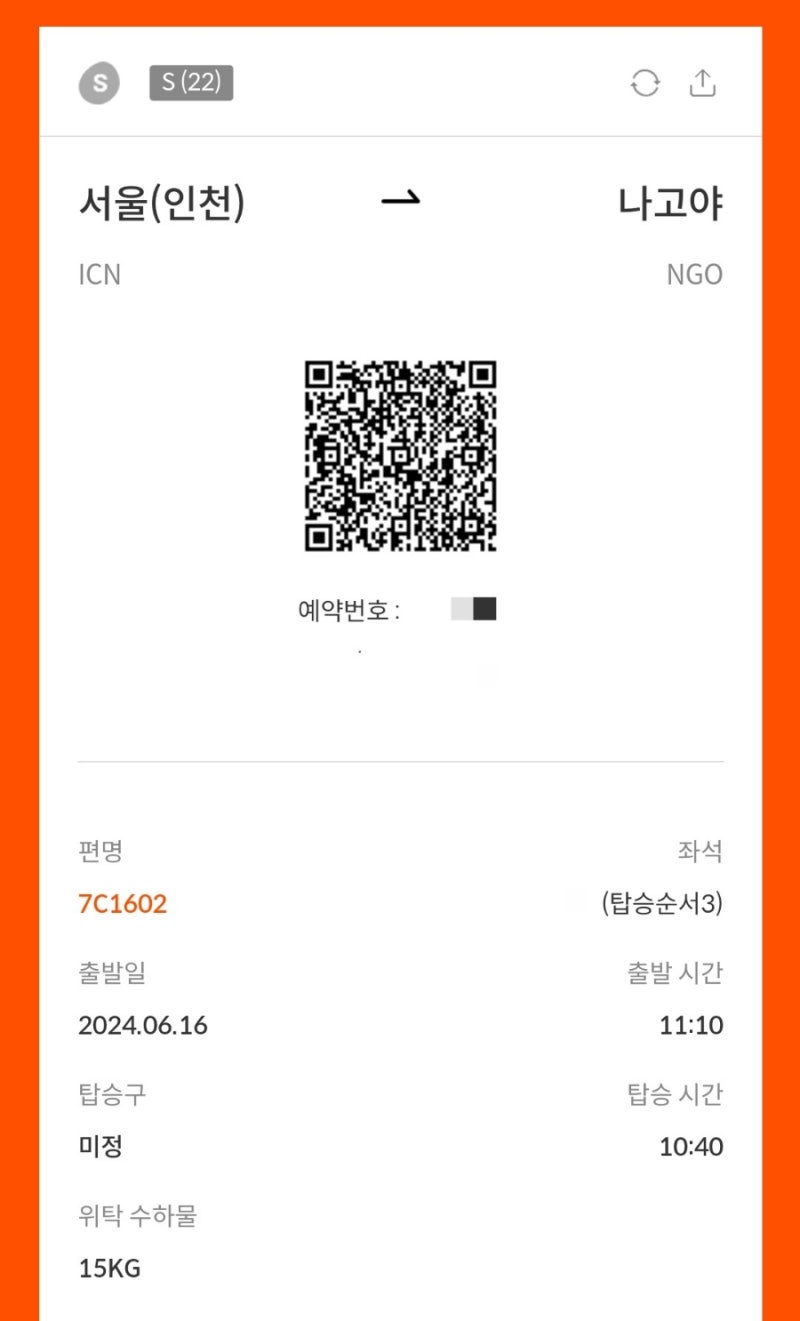Tap the 15KG checked baggage value
The image size is (800, 1321).
(110, 1268)
